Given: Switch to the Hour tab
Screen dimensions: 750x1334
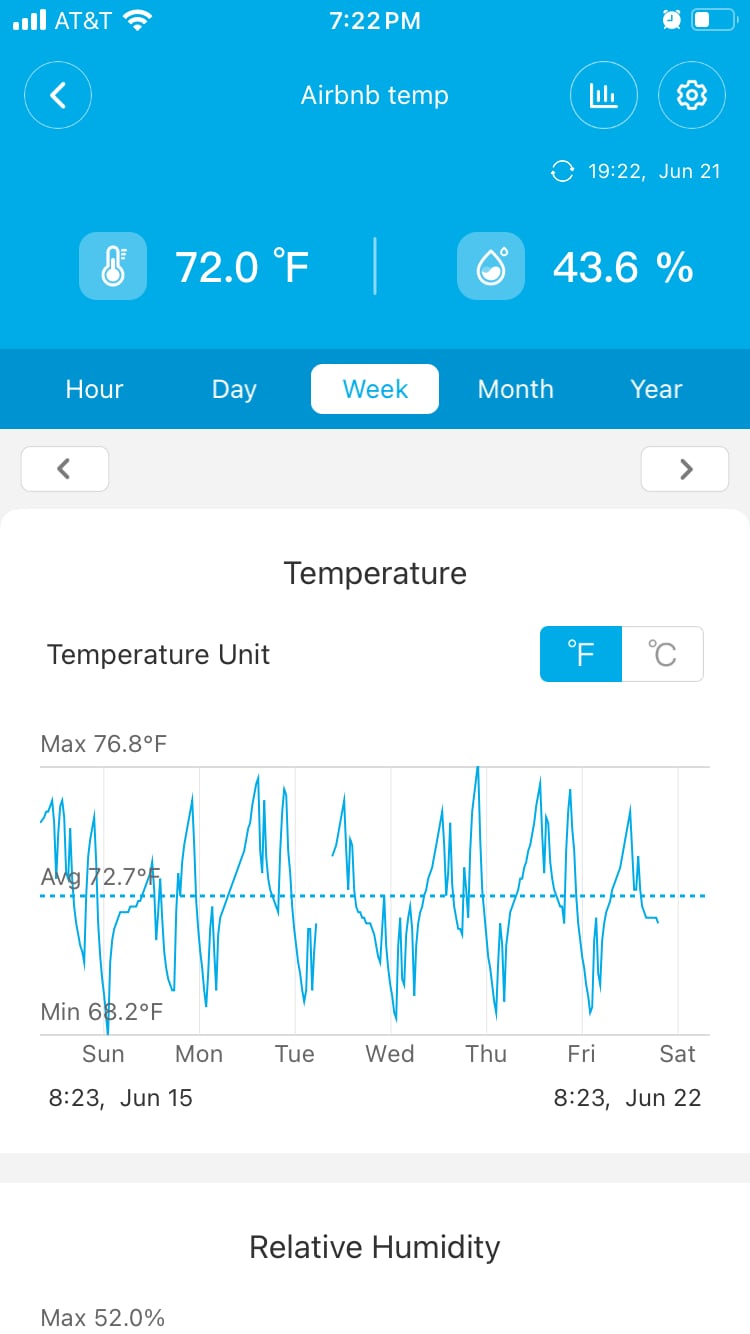Looking at the screenshot, I should click(x=94, y=389).
